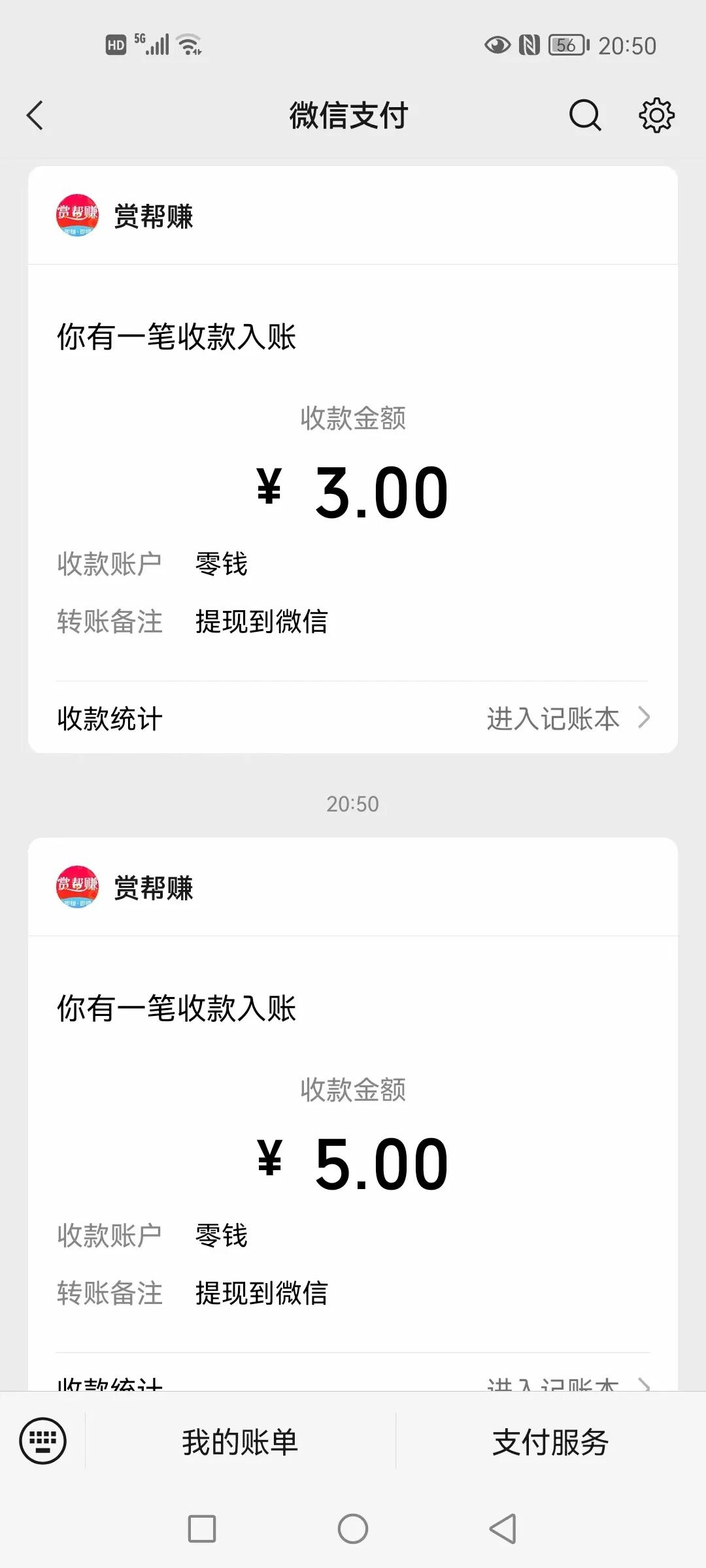Switch to 我的账单 tab
Screen dimensions: 706x1568
(240, 1443)
